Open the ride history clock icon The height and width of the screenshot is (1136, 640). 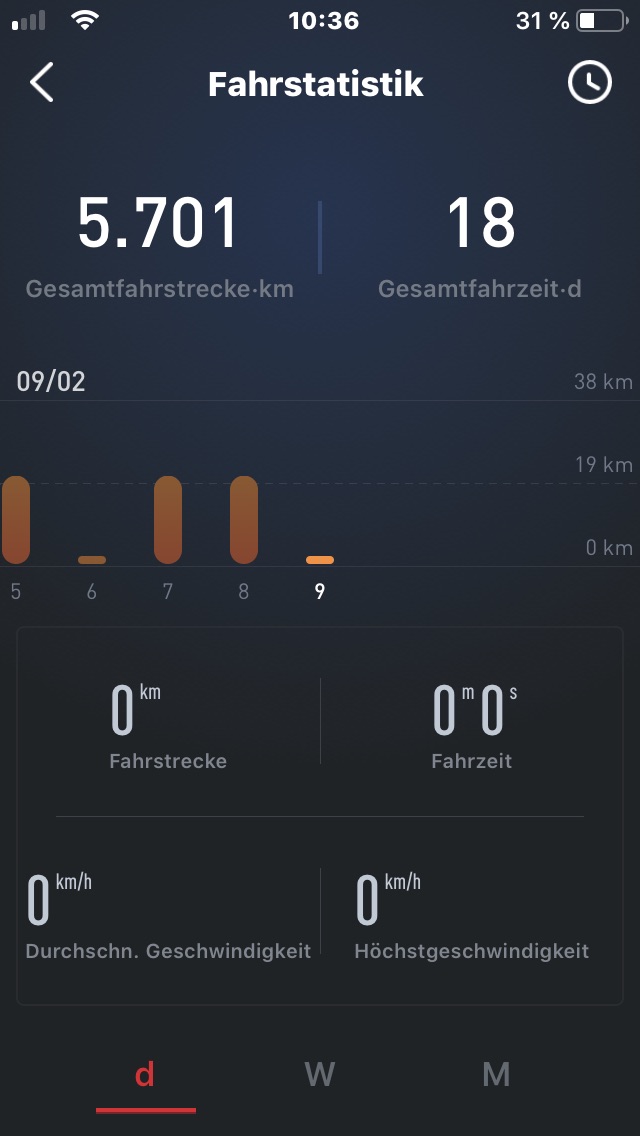(590, 83)
